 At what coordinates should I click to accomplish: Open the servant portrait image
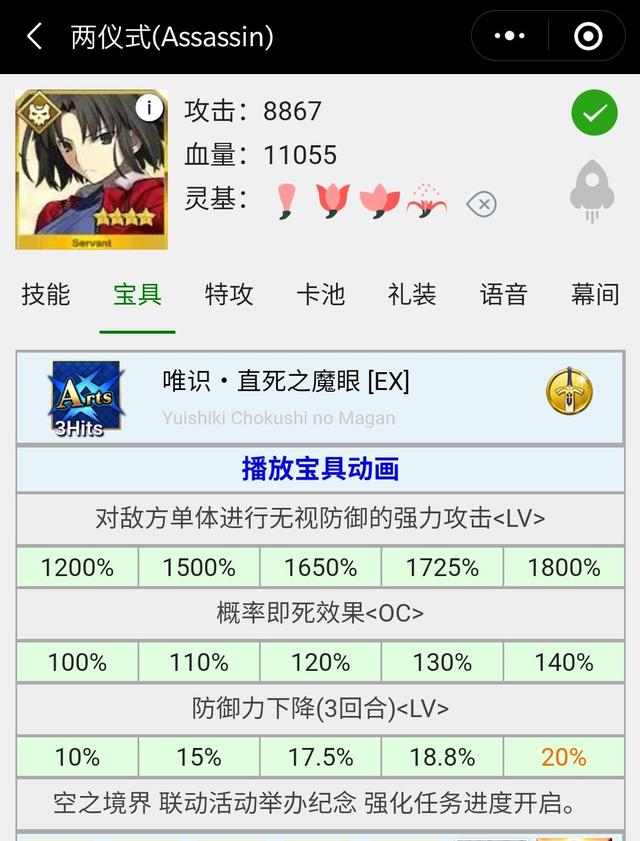[x=90, y=170]
